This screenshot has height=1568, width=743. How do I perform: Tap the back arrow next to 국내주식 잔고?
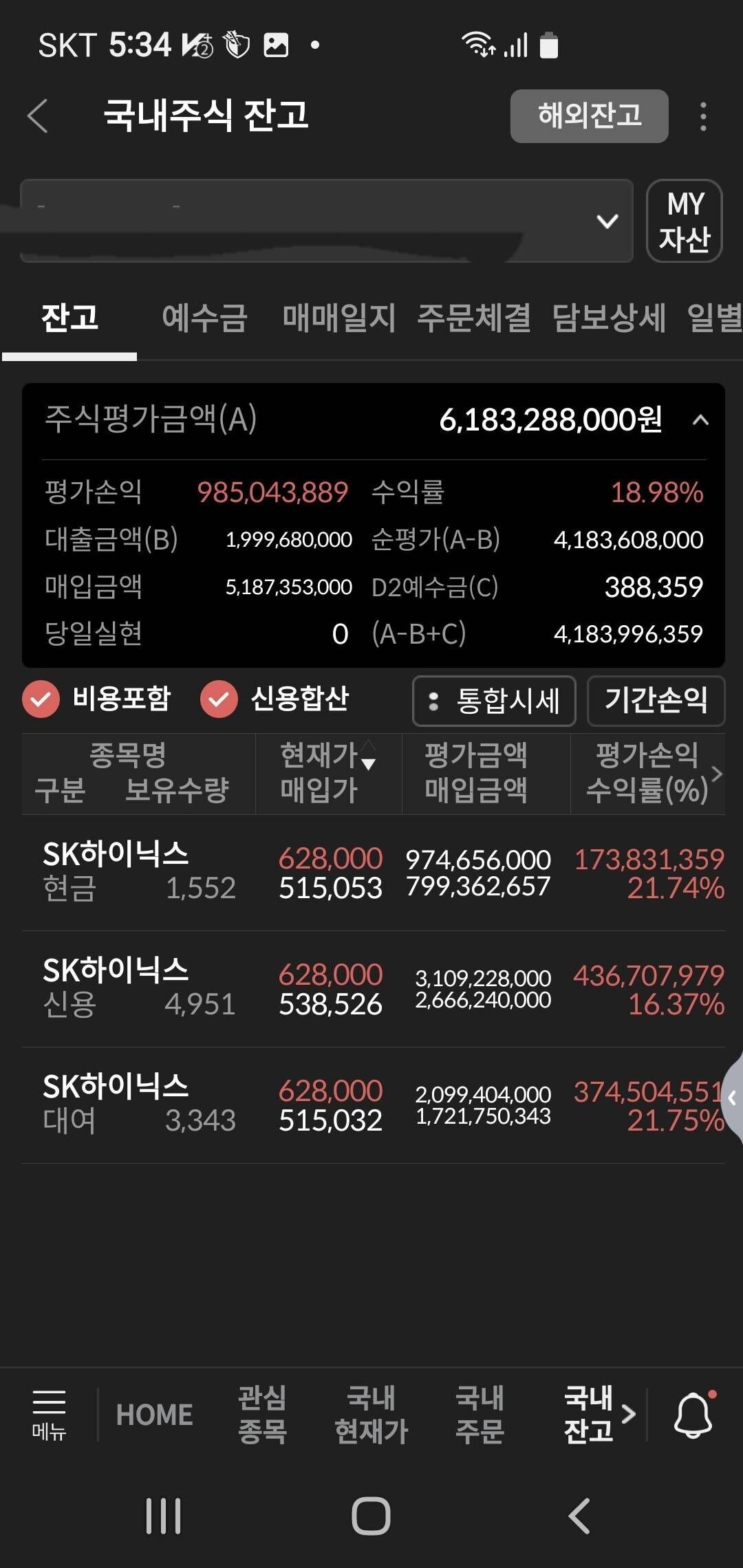pyautogui.click(x=39, y=117)
